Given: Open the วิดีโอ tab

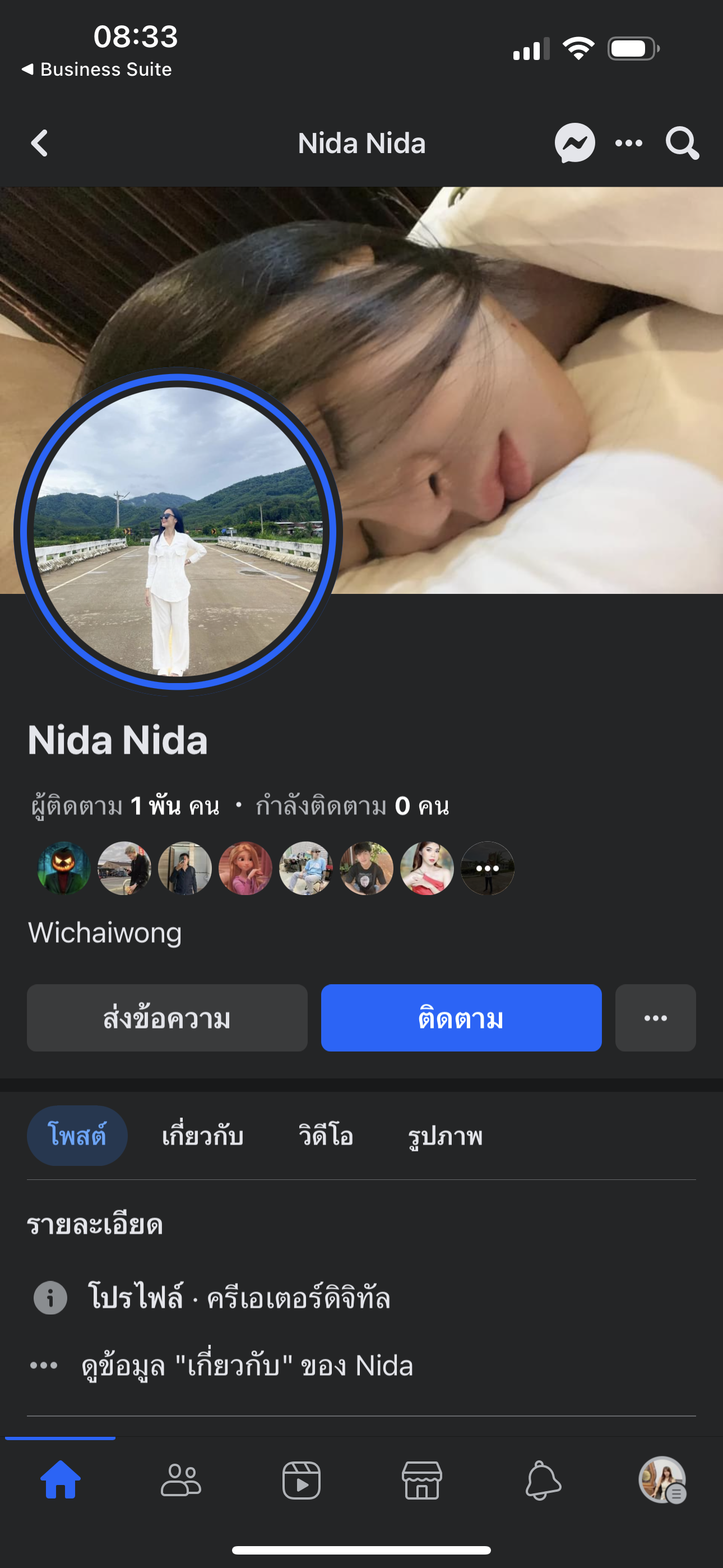Looking at the screenshot, I should [x=326, y=1136].
